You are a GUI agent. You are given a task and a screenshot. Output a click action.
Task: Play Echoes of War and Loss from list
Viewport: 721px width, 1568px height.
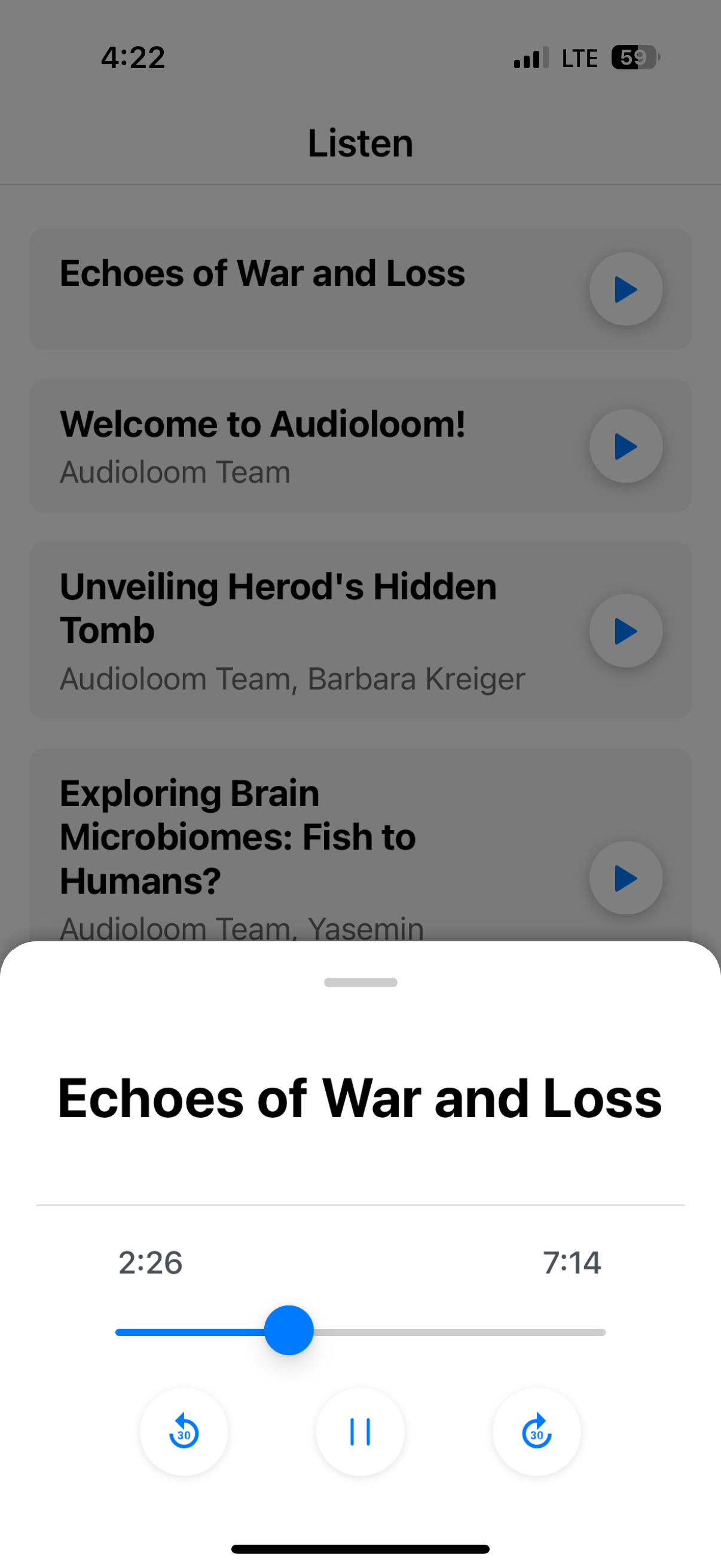tap(625, 289)
